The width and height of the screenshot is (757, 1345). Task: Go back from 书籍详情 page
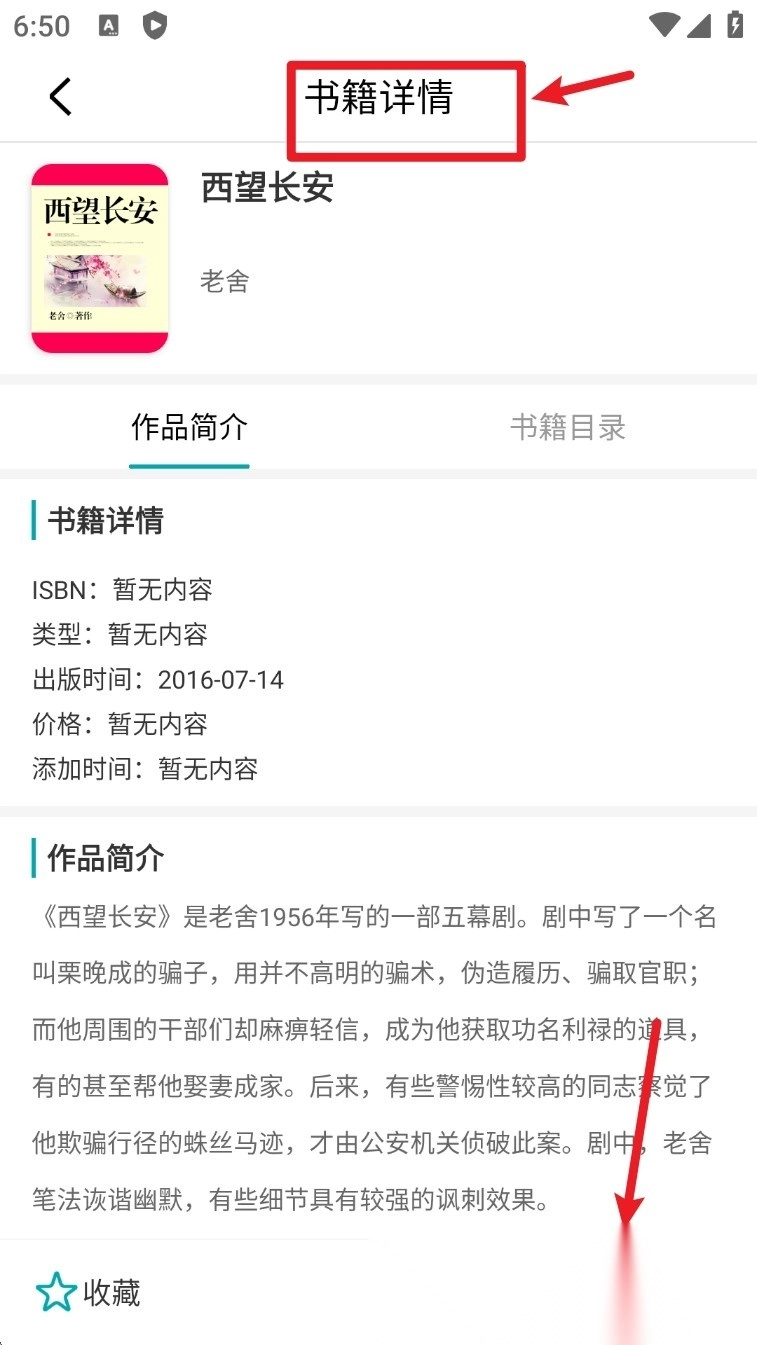(61, 97)
